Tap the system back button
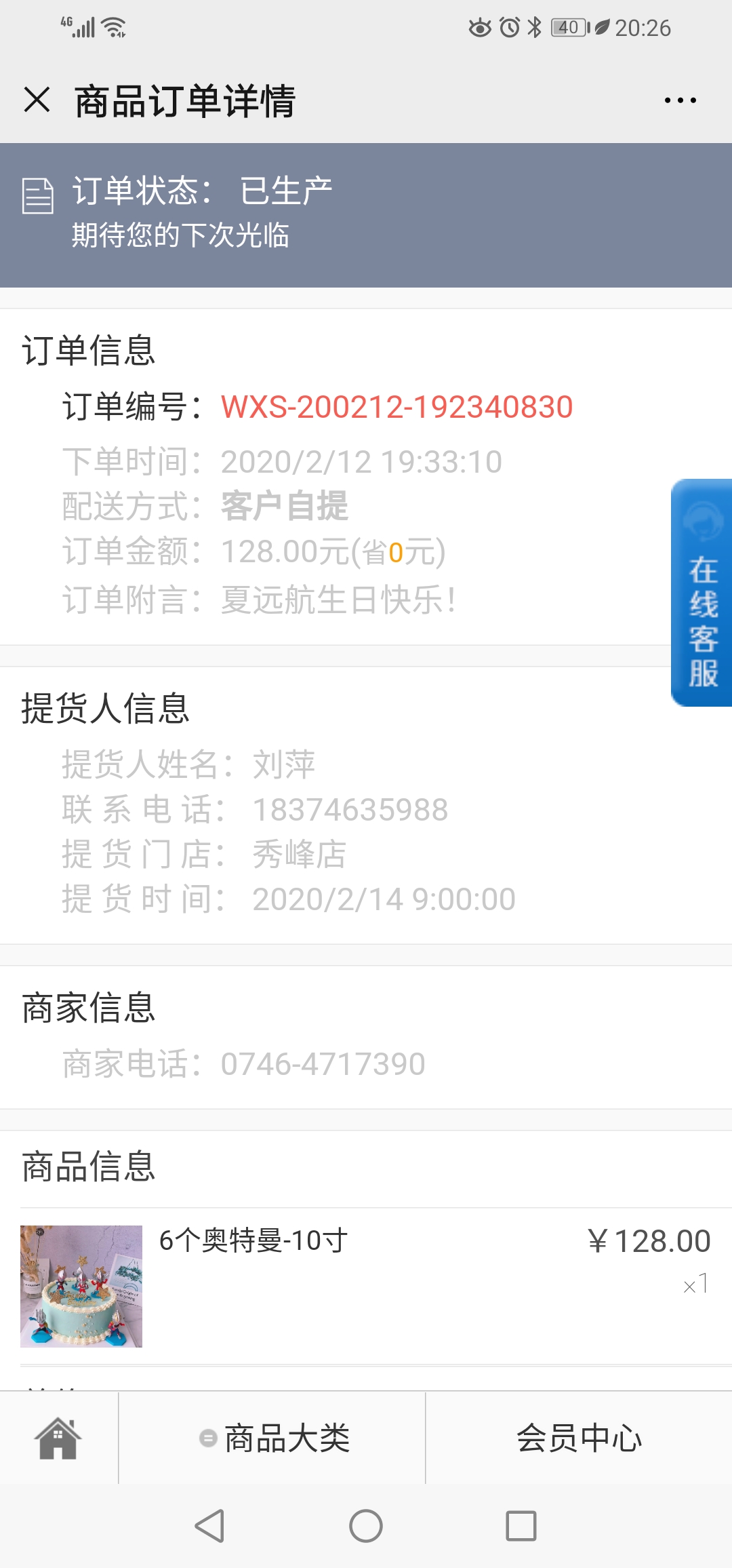 tap(209, 1527)
